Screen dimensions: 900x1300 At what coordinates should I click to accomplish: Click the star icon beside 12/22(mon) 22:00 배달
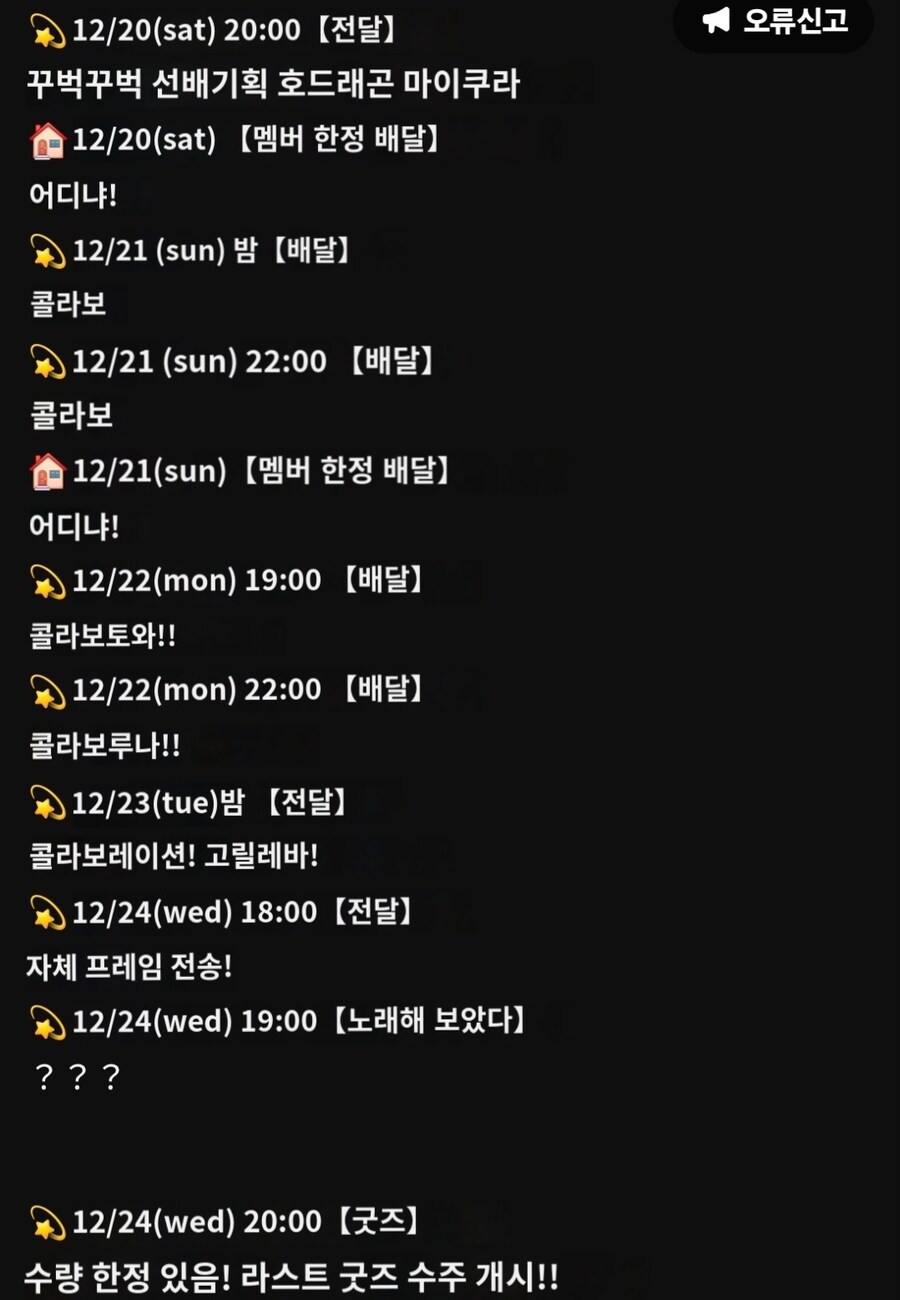tap(45, 690)
